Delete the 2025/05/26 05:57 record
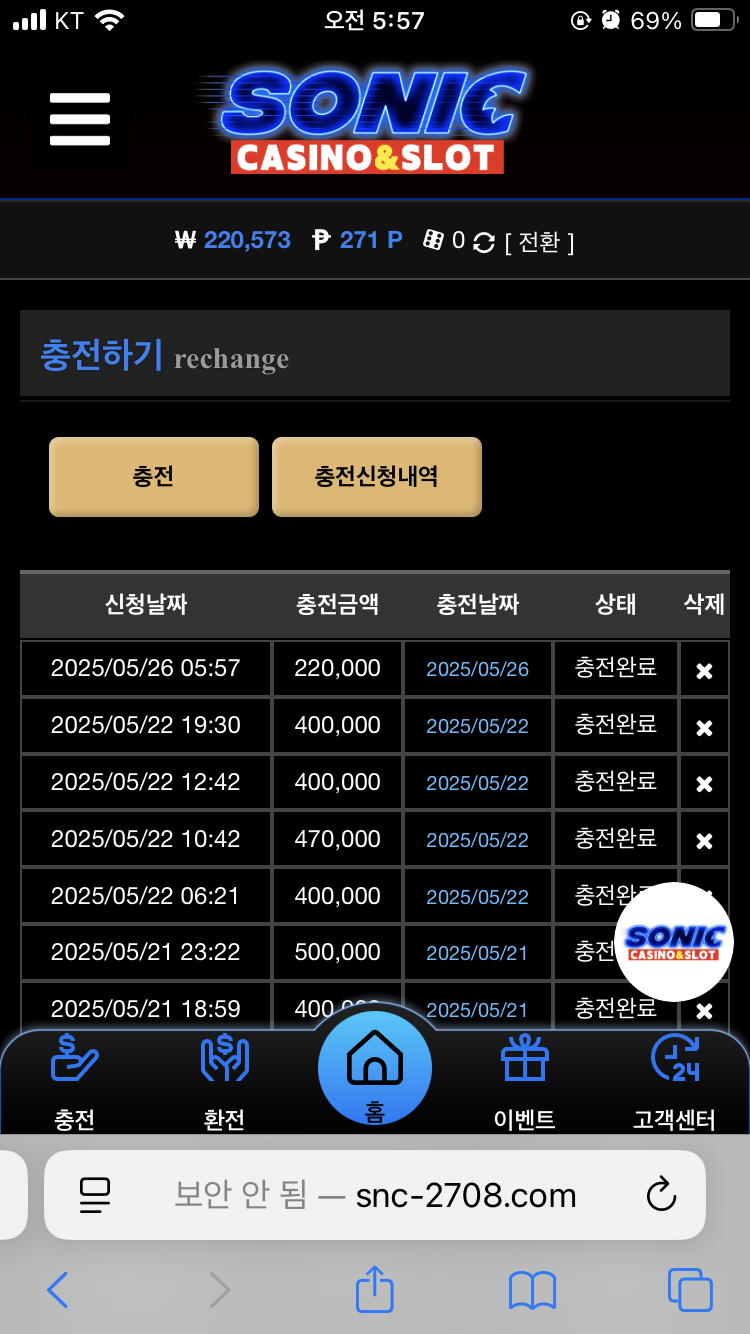This screenshot has width=750, height=1334. [704, 671]
